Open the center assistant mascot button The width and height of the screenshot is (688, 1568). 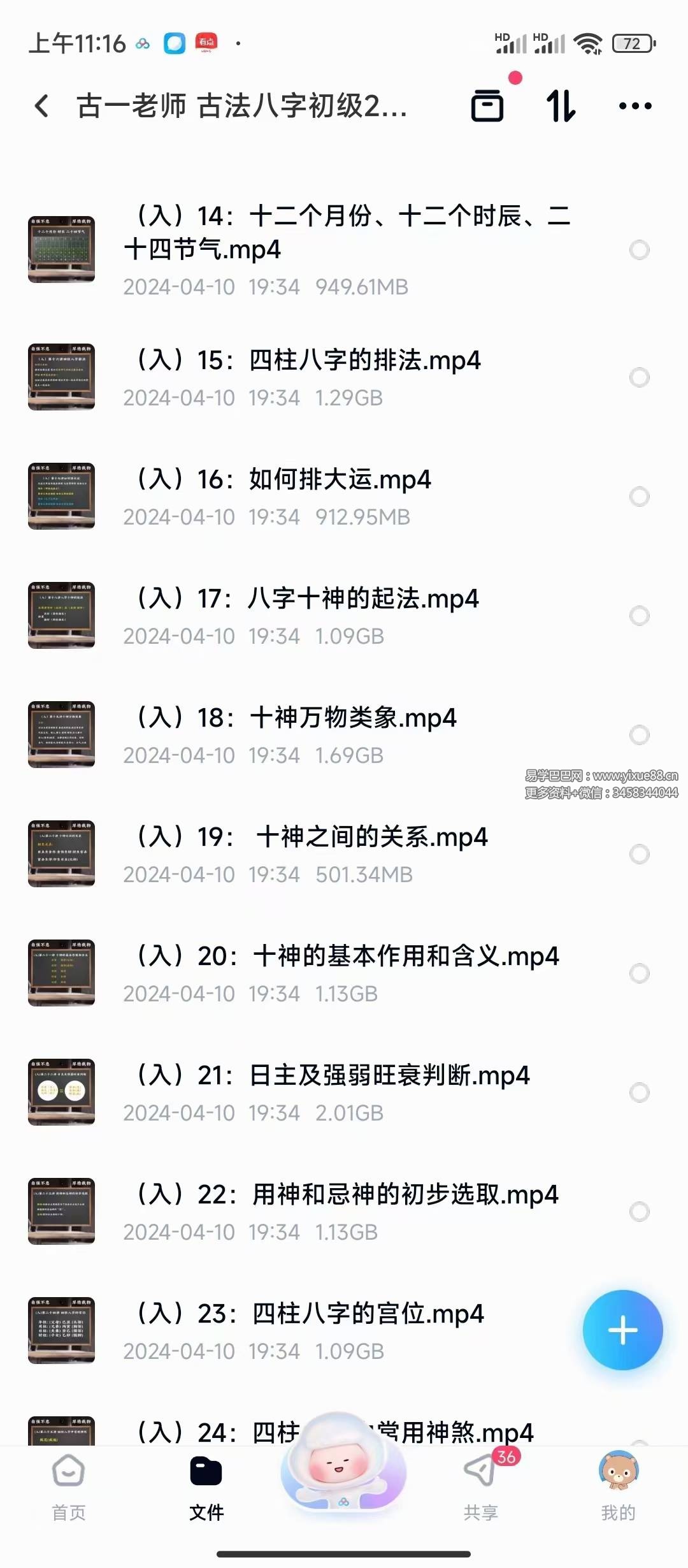343,1466
